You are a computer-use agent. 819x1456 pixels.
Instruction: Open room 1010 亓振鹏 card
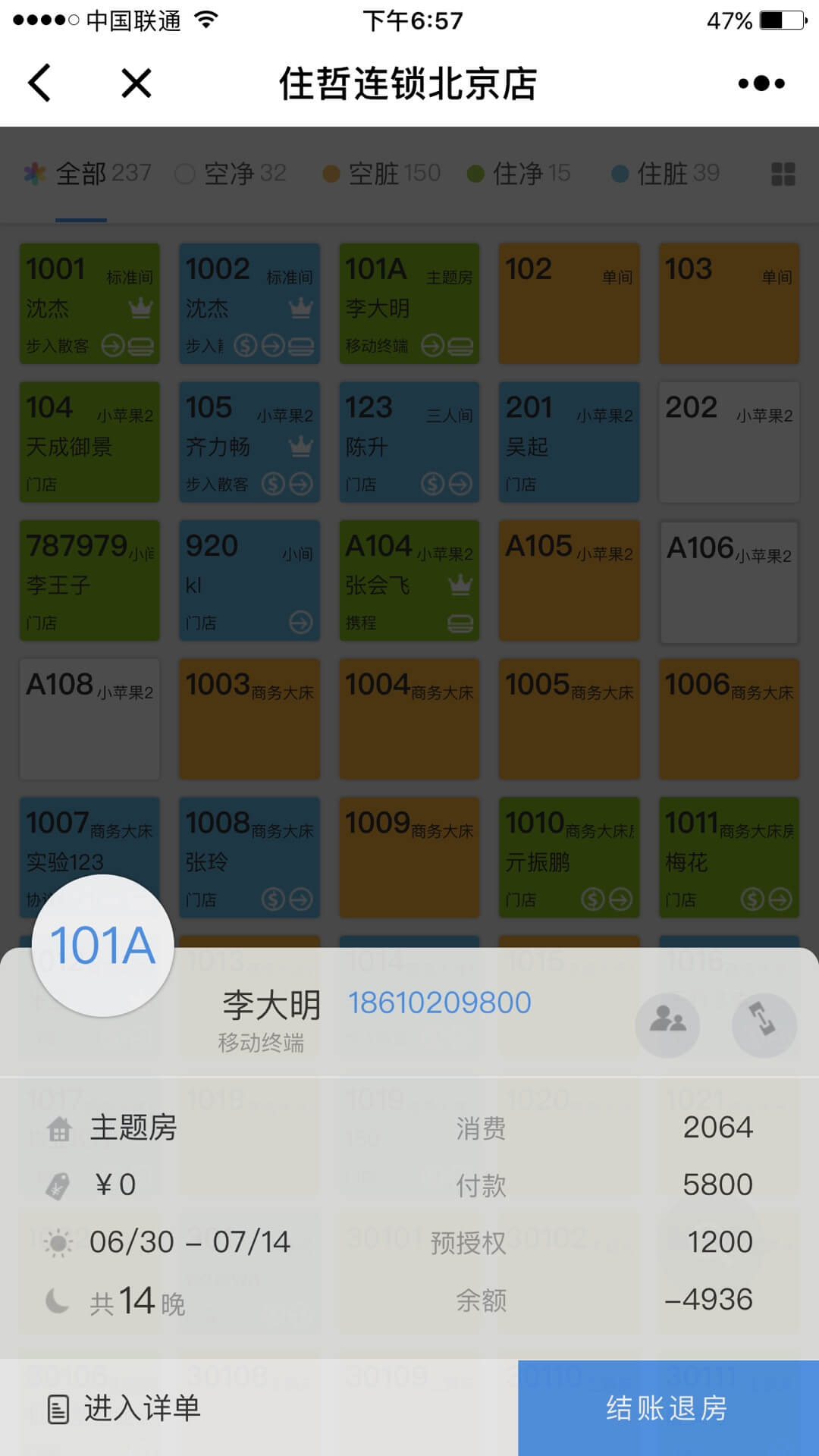[x=570, y=857]
